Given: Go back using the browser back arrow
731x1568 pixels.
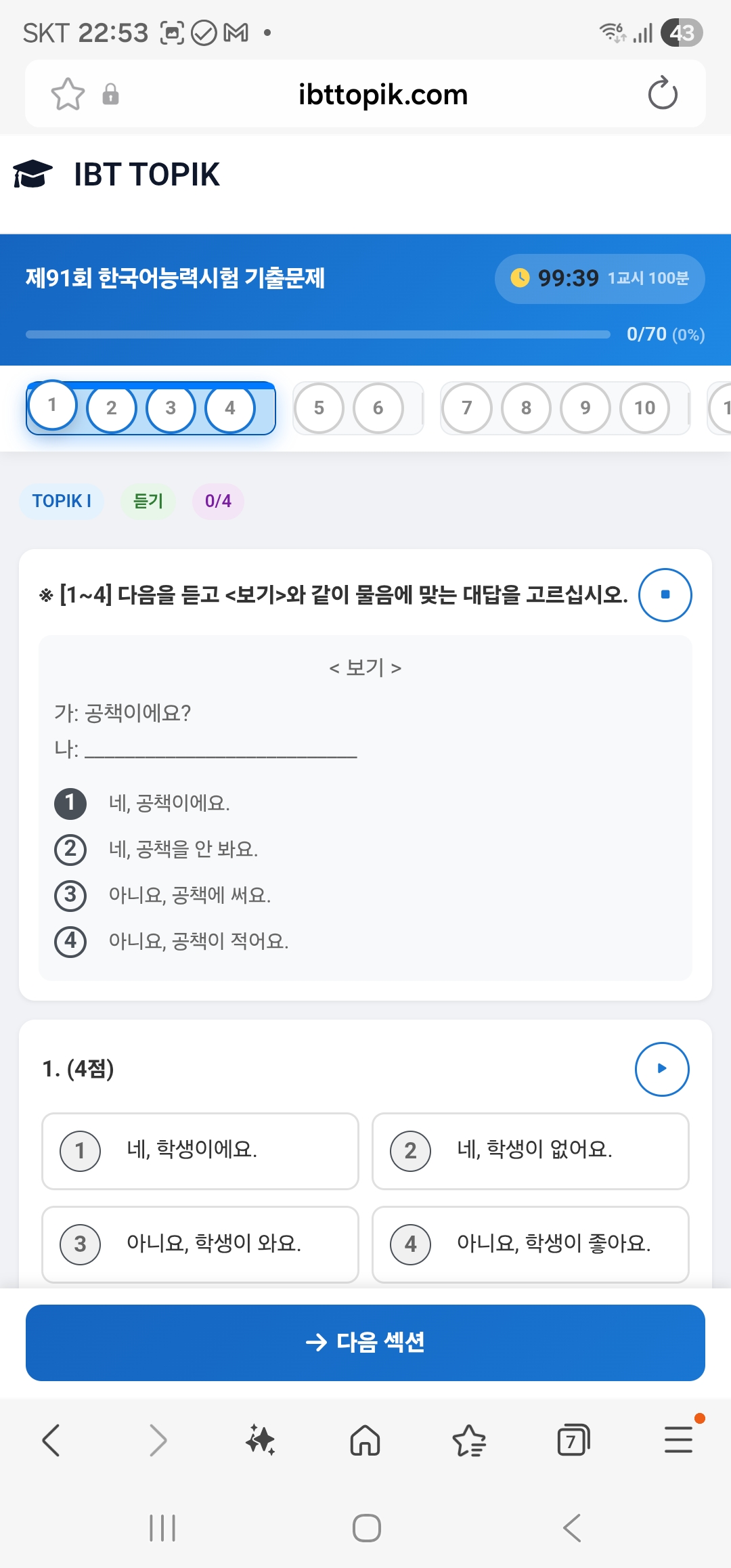Looking at the screenshot, I should [51, 1441].
